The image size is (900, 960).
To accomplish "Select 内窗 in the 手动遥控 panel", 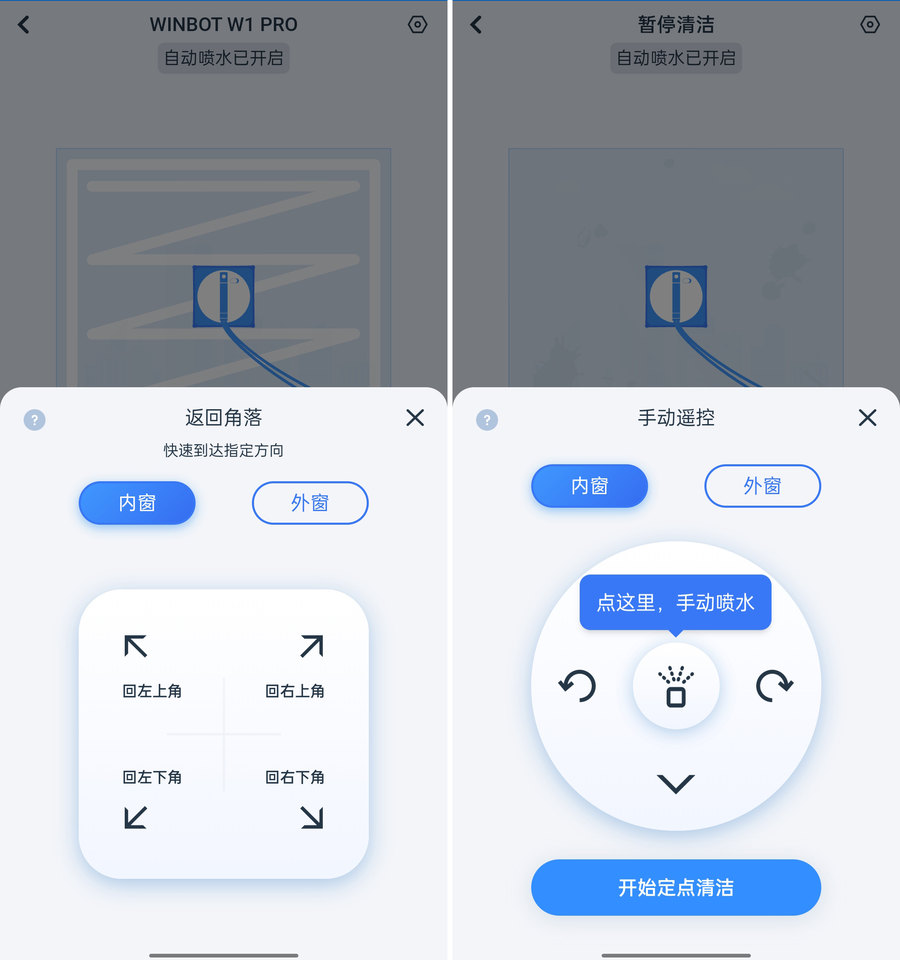I will pos(589,486).
